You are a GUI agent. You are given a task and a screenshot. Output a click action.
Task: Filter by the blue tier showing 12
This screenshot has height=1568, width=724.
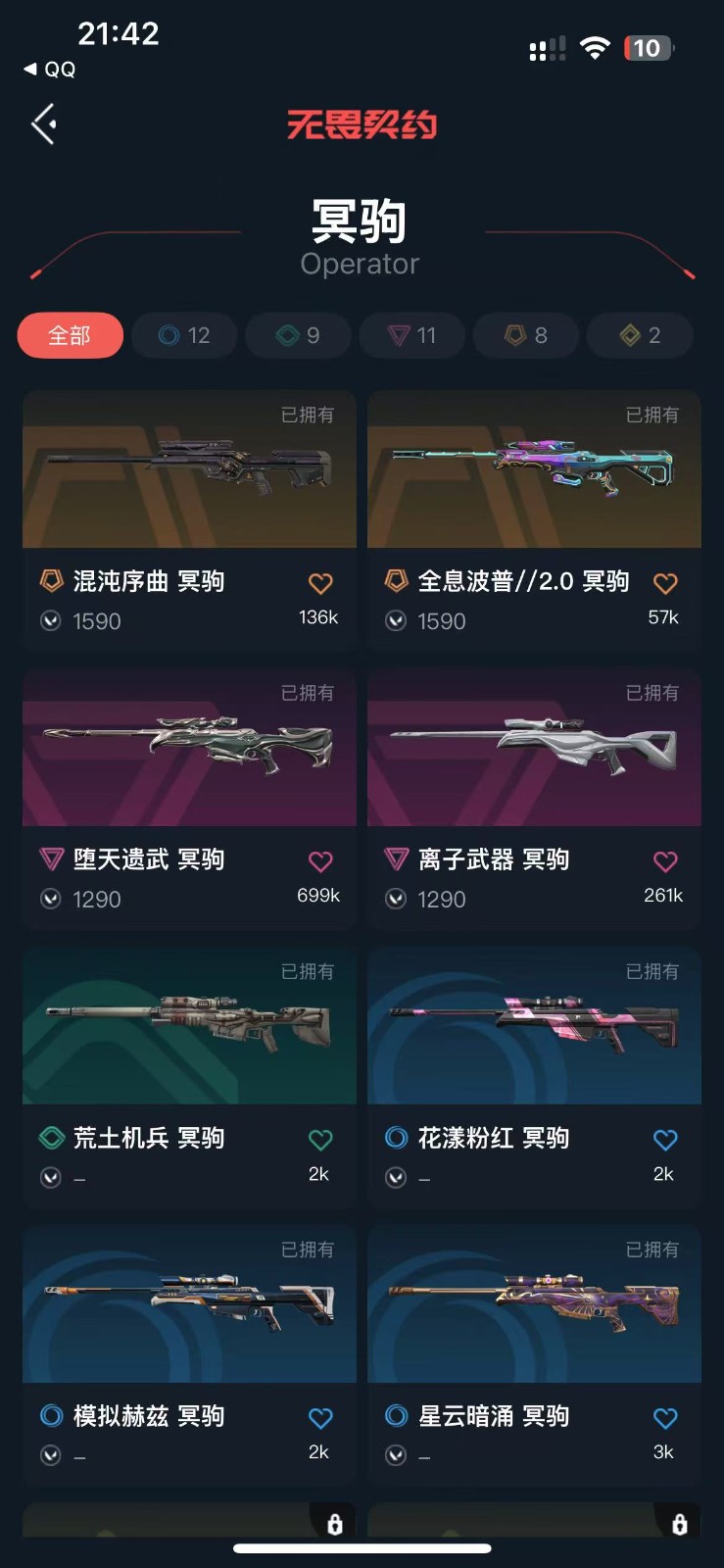point(184,335)
